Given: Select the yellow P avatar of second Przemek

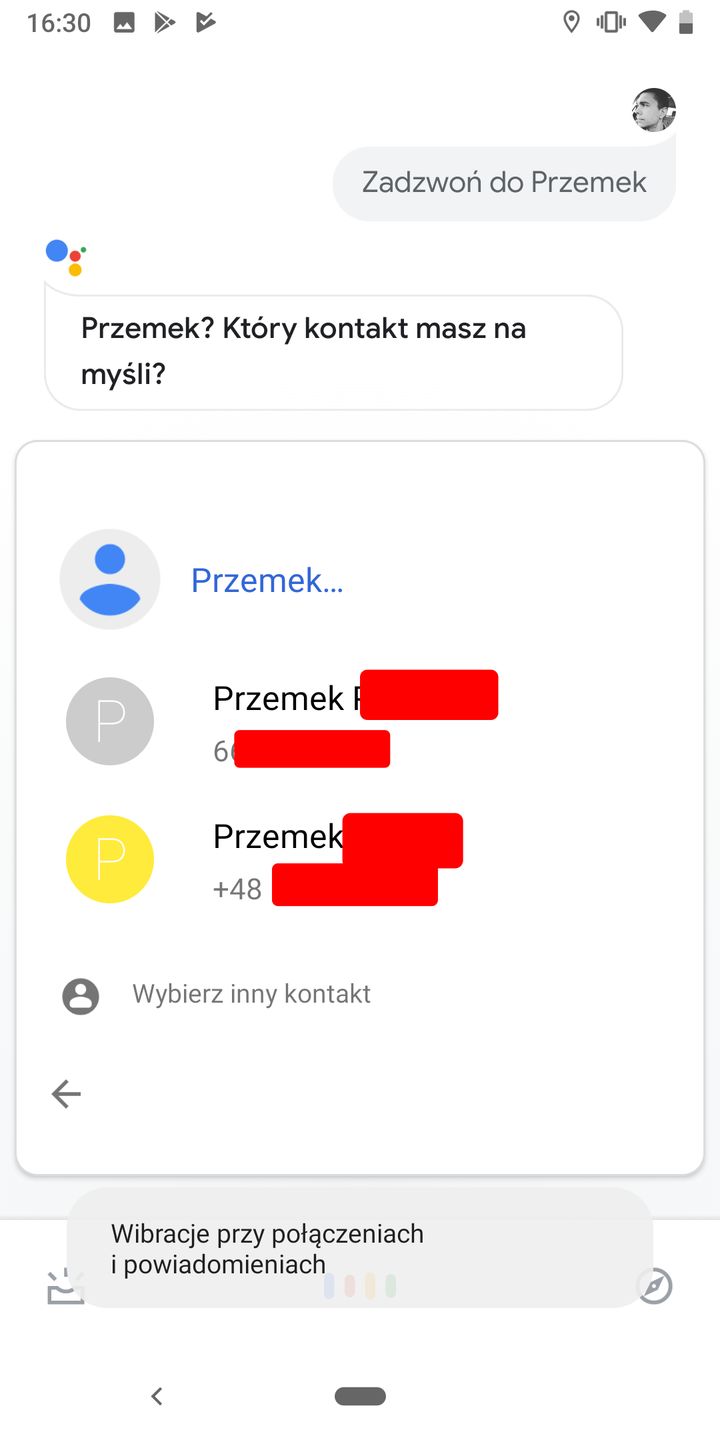Looking at the screenshot, I should pyautogui.click(x=110, y=859).
